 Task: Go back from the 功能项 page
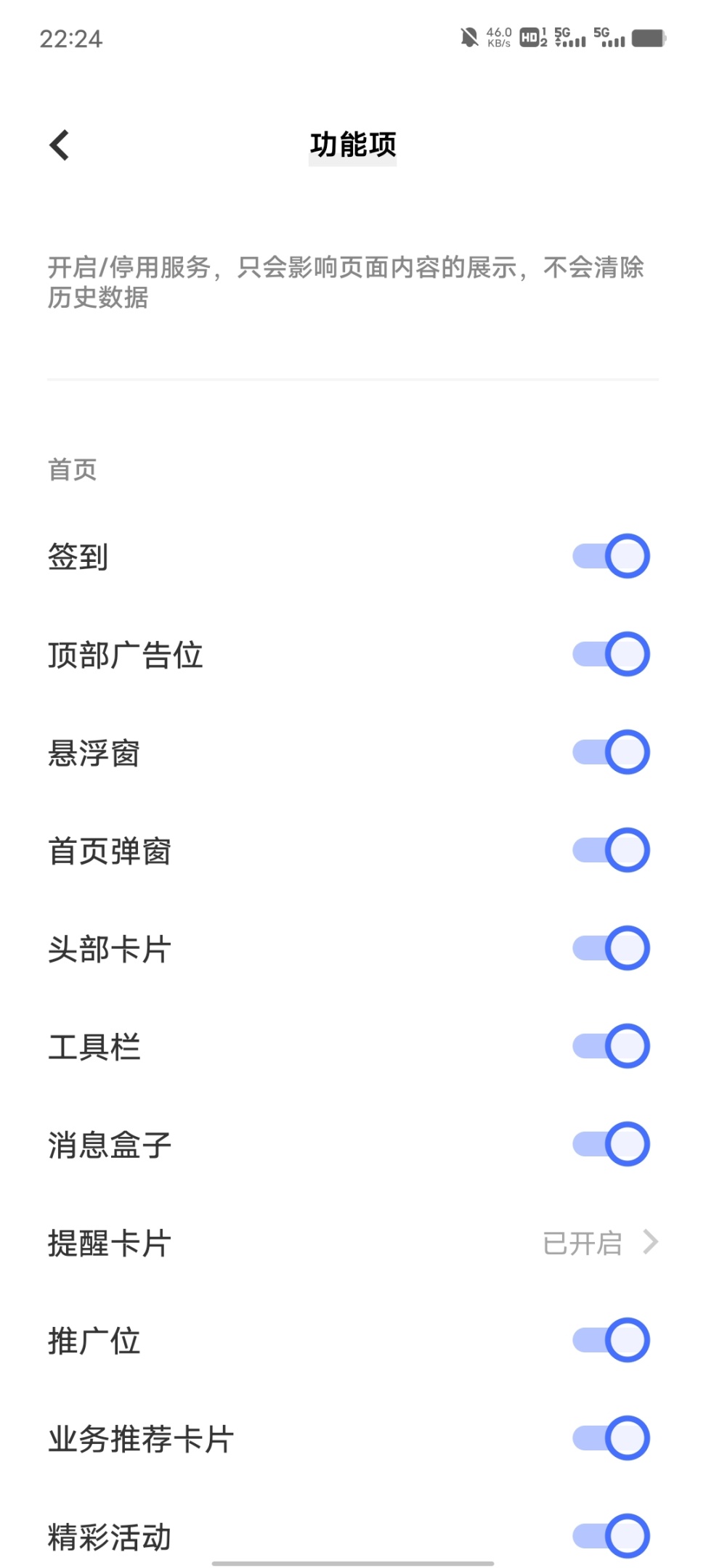tap(60, 145)
